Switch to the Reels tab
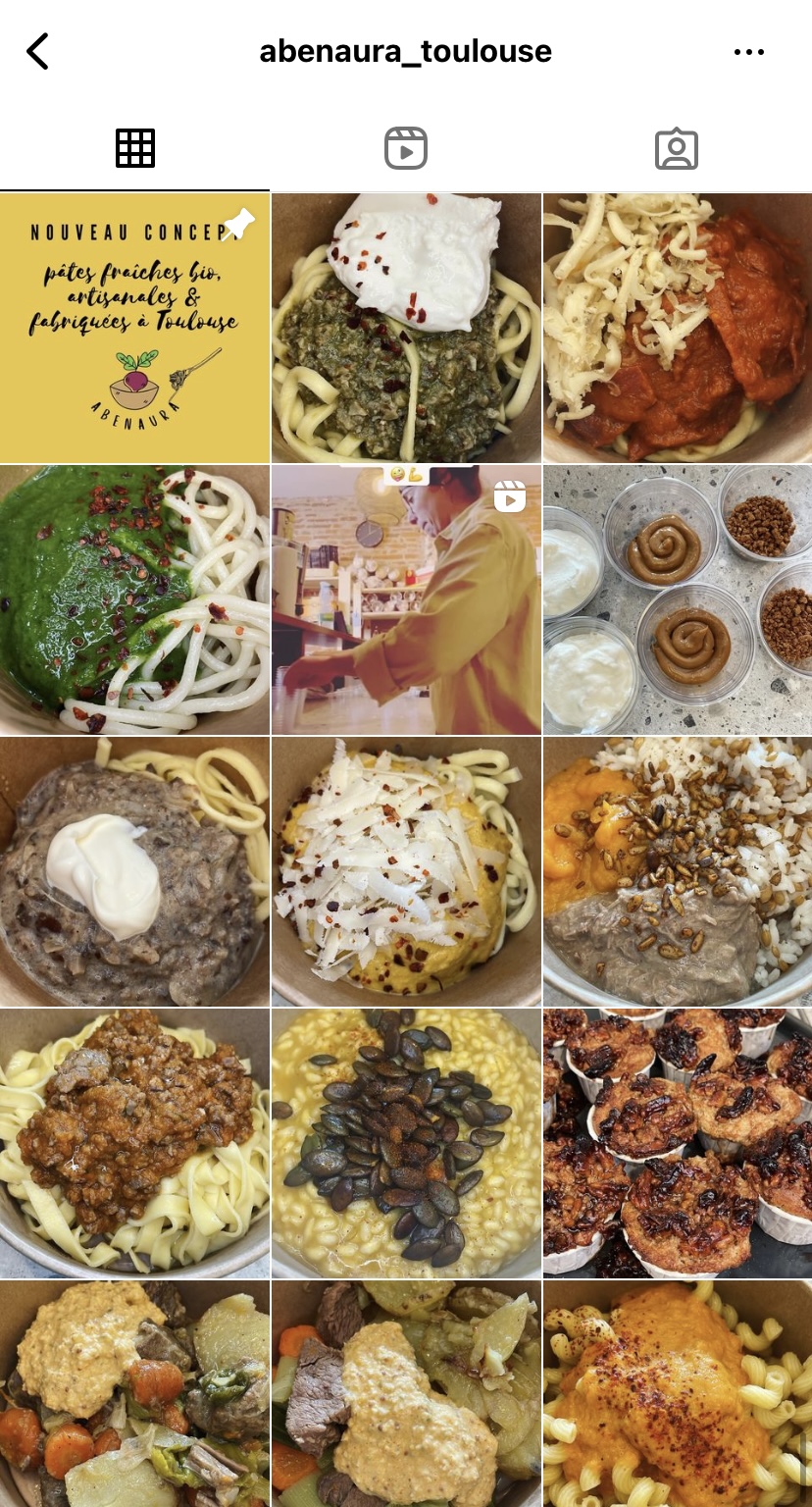 coord(405,148)
